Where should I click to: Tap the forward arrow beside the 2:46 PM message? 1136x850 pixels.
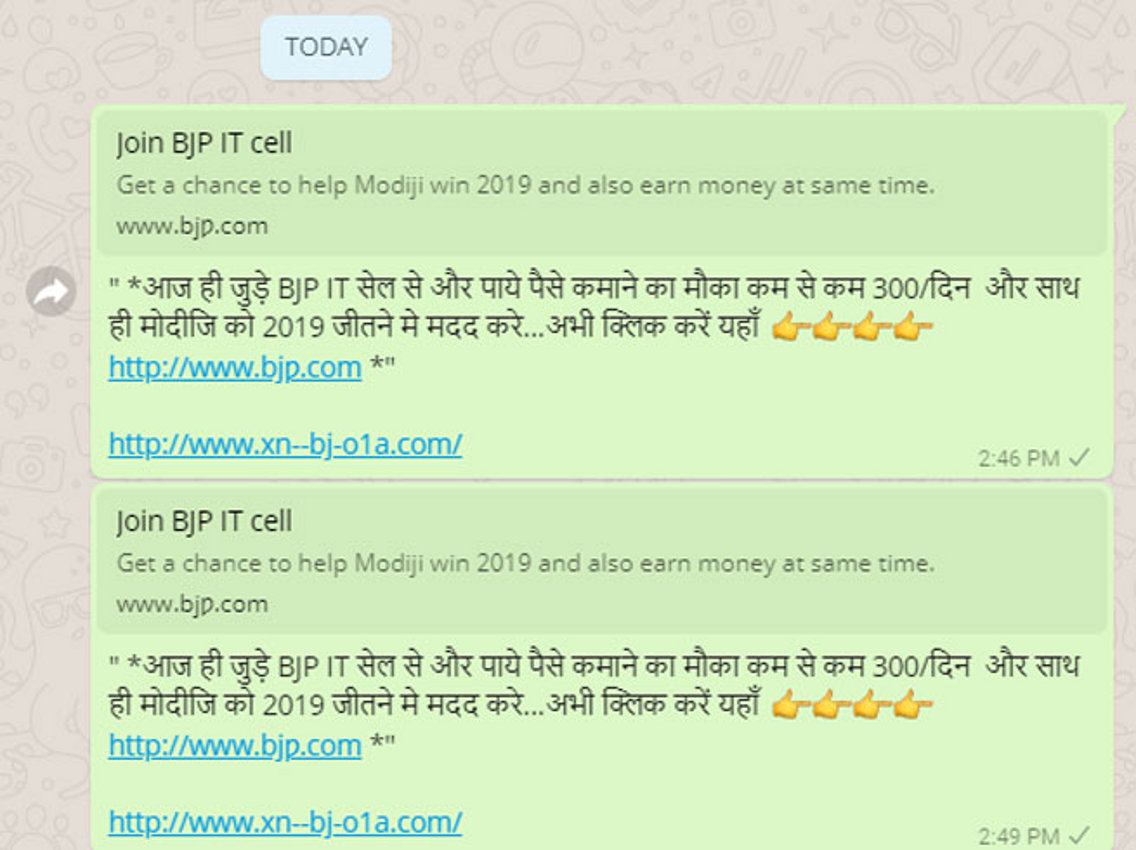(x=51, y=292)
